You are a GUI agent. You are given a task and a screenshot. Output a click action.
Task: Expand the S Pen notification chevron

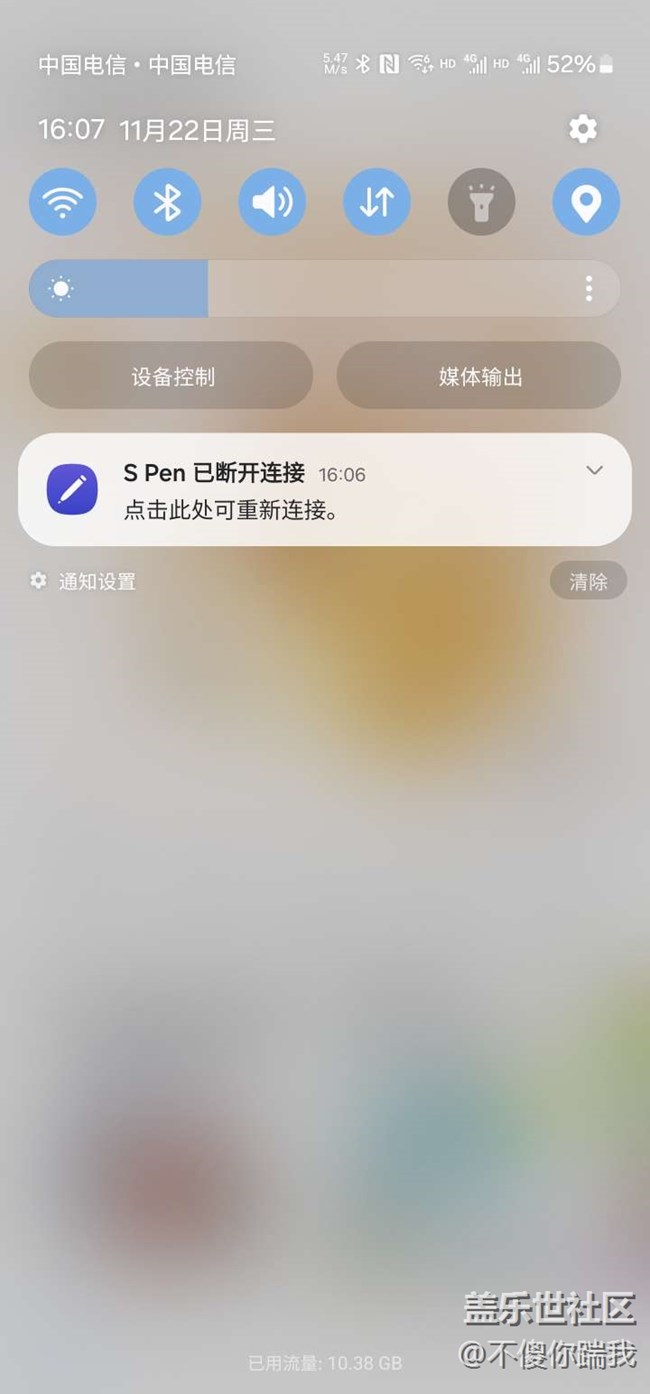[594, 471]
